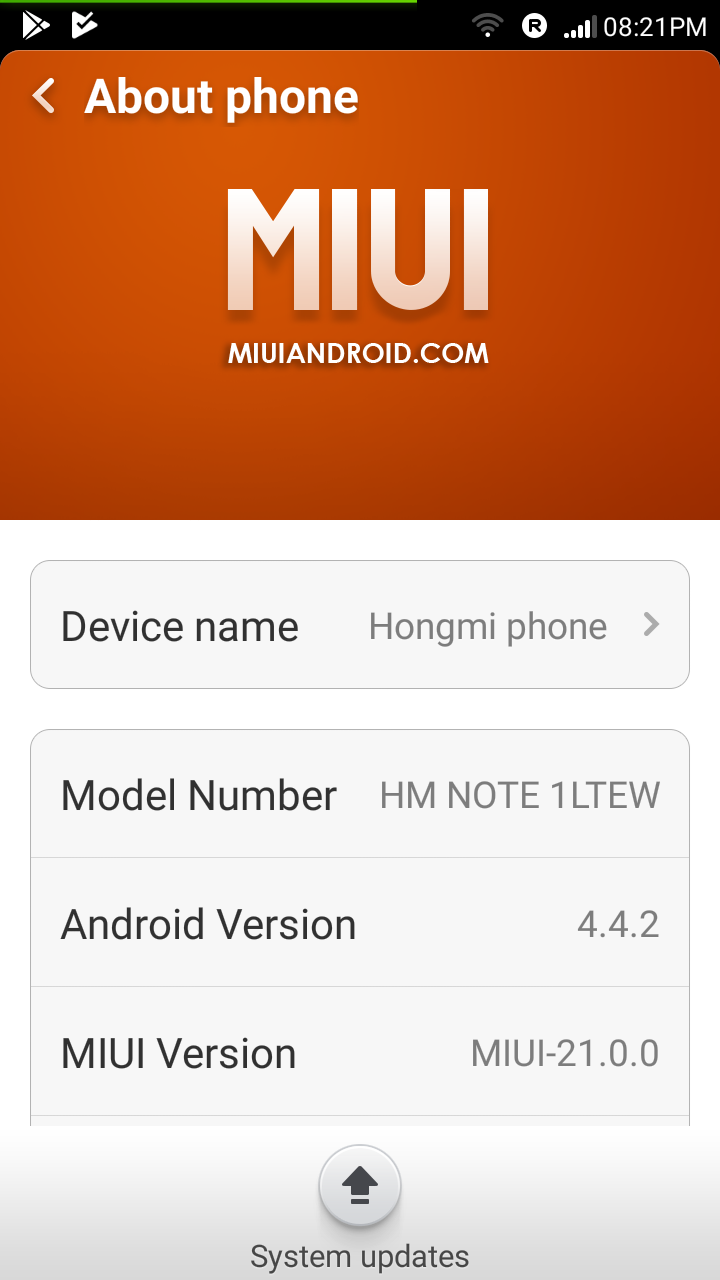The width and height of the screenshot is (720, 1280).
Task: Tap the Model Number row
Action: (x=360, y=795)
